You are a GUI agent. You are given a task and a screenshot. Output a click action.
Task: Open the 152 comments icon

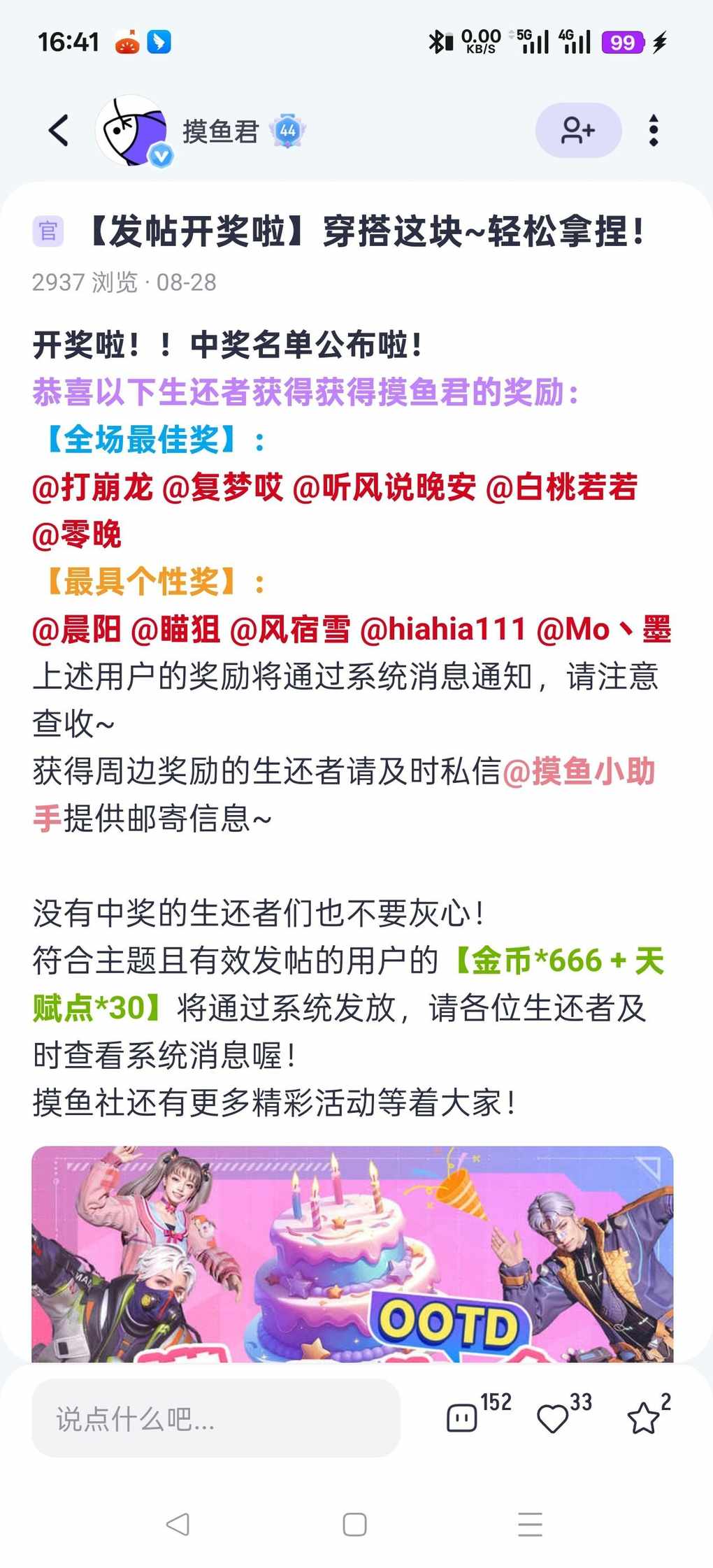(462, 1418)
